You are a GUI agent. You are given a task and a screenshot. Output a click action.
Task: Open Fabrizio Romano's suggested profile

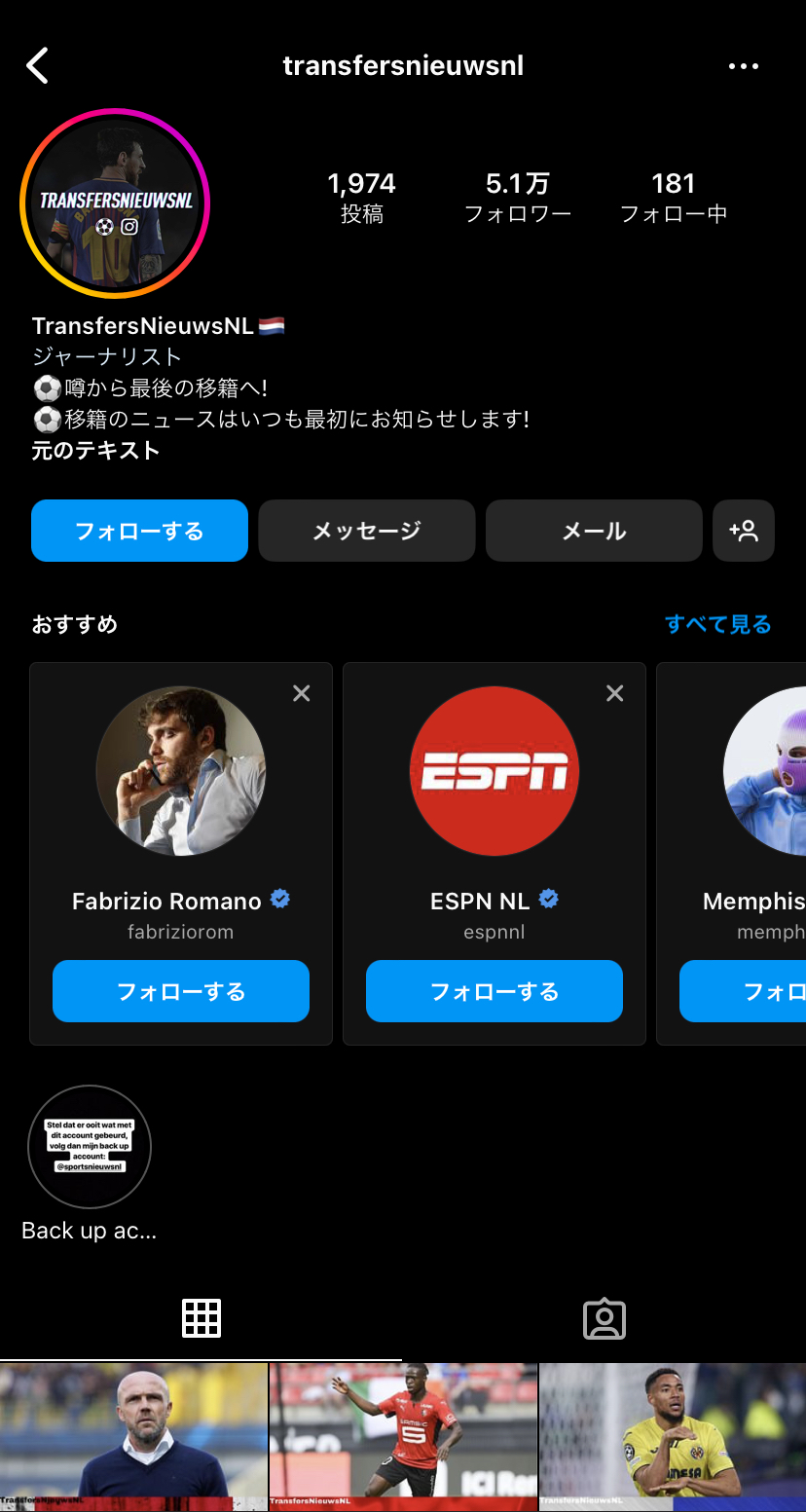point(181,771)
